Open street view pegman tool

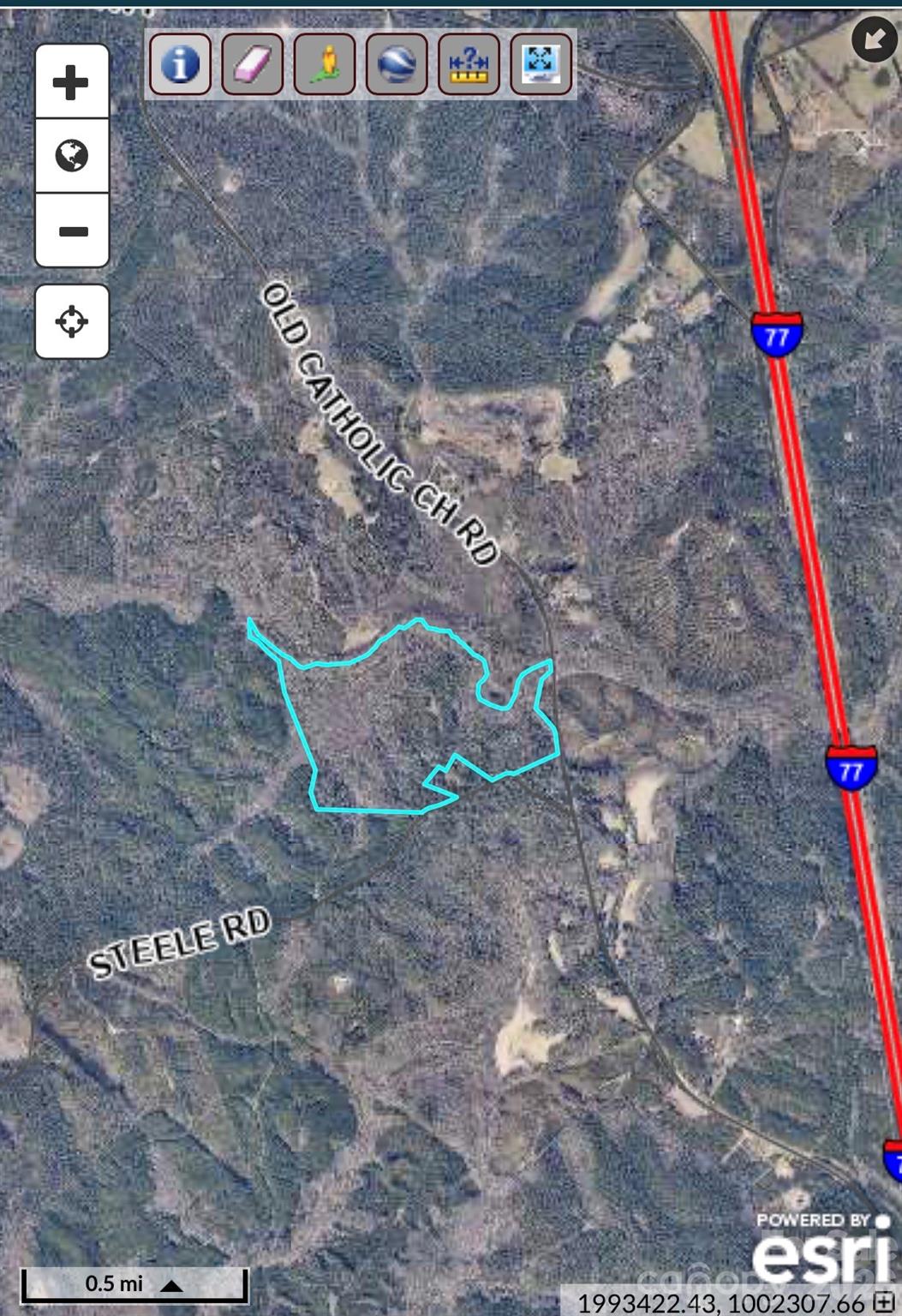pyautogui.click(x=325, y=63)
